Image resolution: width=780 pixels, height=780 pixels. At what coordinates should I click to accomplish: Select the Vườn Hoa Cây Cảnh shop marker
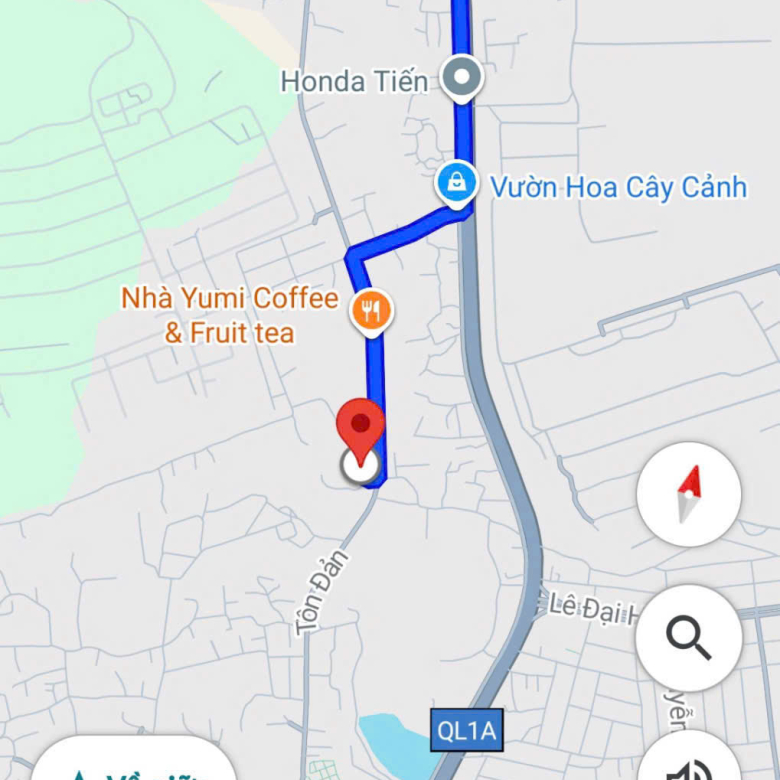pyautogui.click(x=456, y=183)
